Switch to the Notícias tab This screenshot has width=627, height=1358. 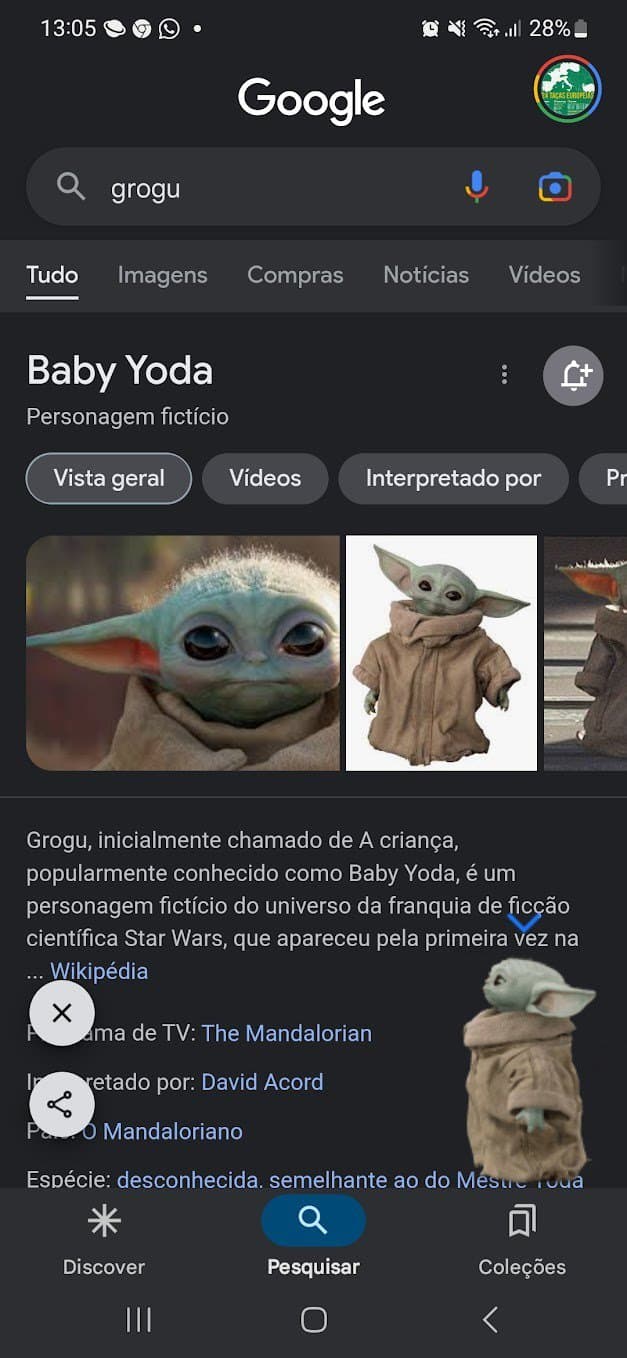click(426, 275)
